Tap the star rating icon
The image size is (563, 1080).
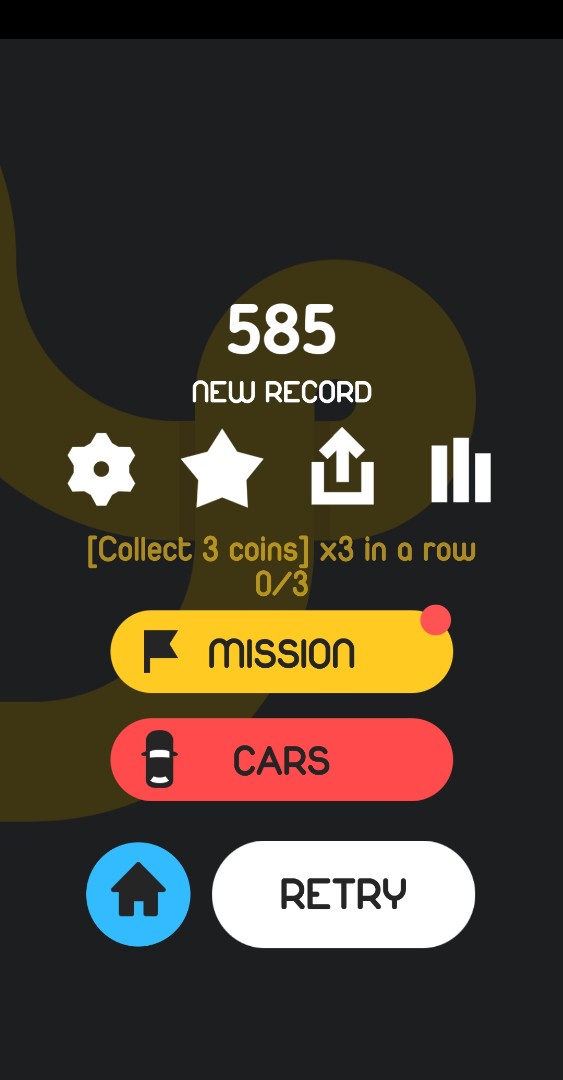click(222, 468)
